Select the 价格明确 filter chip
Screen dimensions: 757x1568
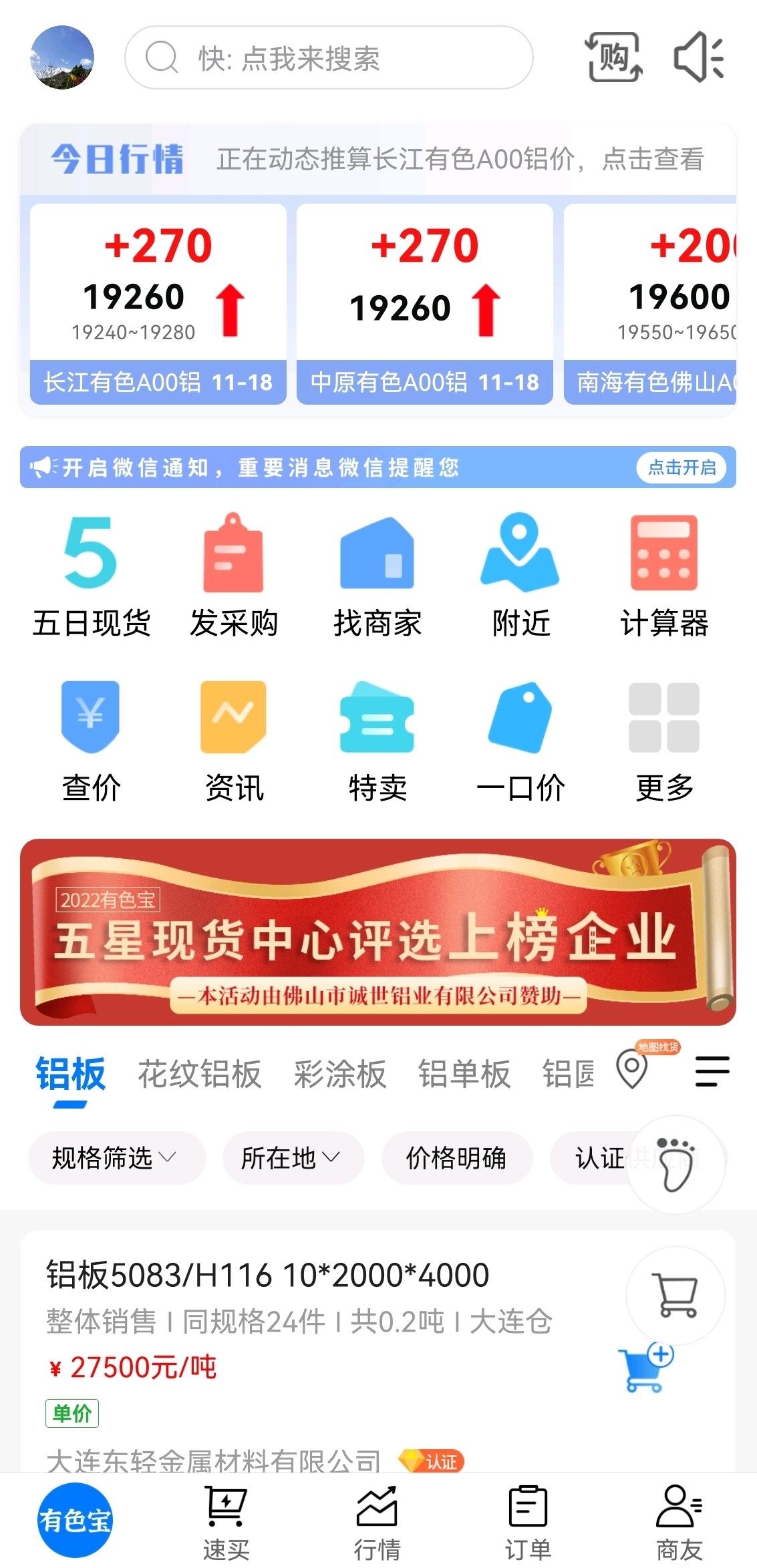click(x=456, y=1158)
